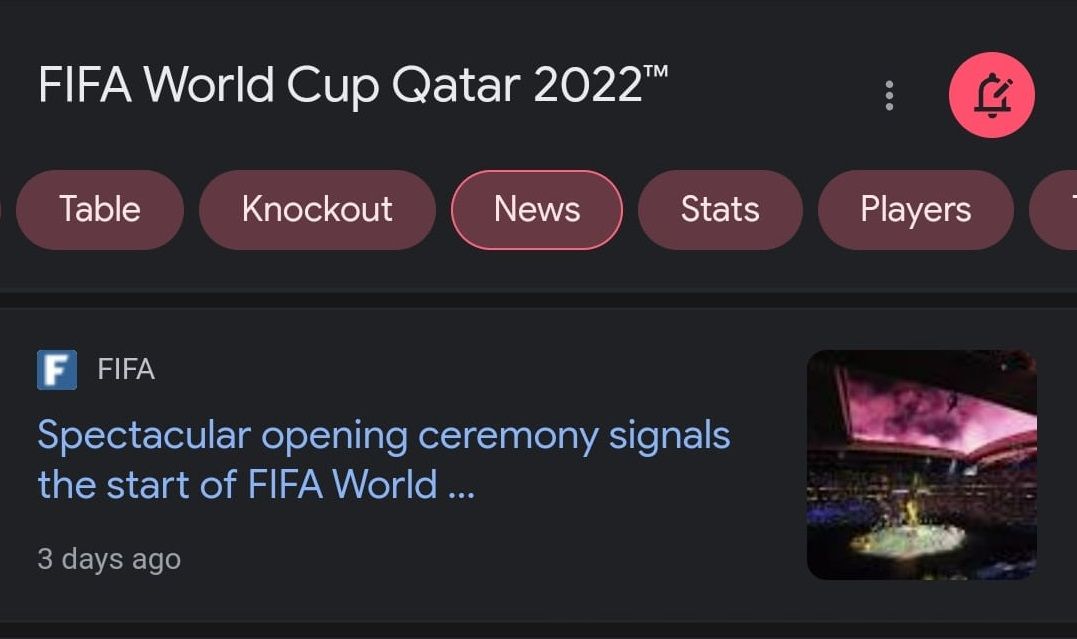The height and width of the screenshot is (639, 1077).
Task: Tap the notification bell edit button
Action: [x=991, y=96]
